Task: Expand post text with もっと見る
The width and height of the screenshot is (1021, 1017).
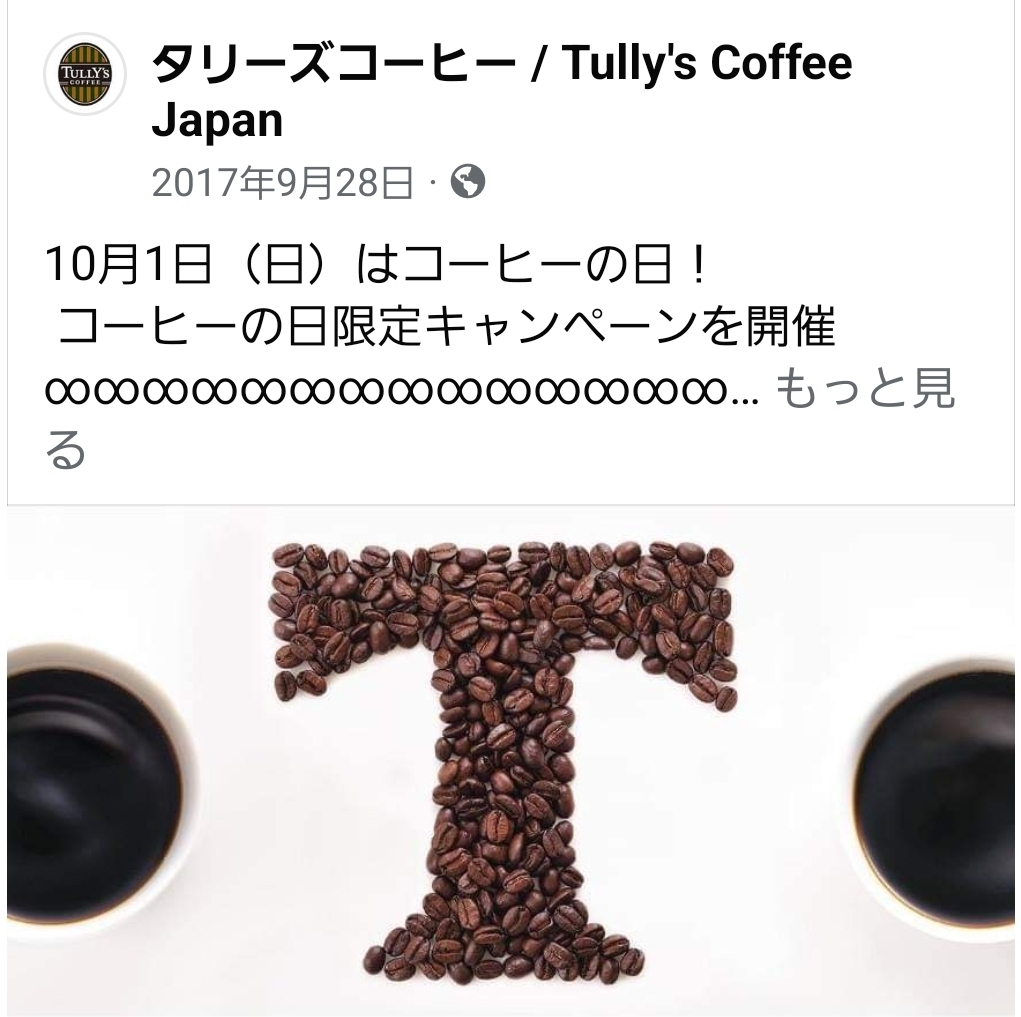Action: point(864,391)
